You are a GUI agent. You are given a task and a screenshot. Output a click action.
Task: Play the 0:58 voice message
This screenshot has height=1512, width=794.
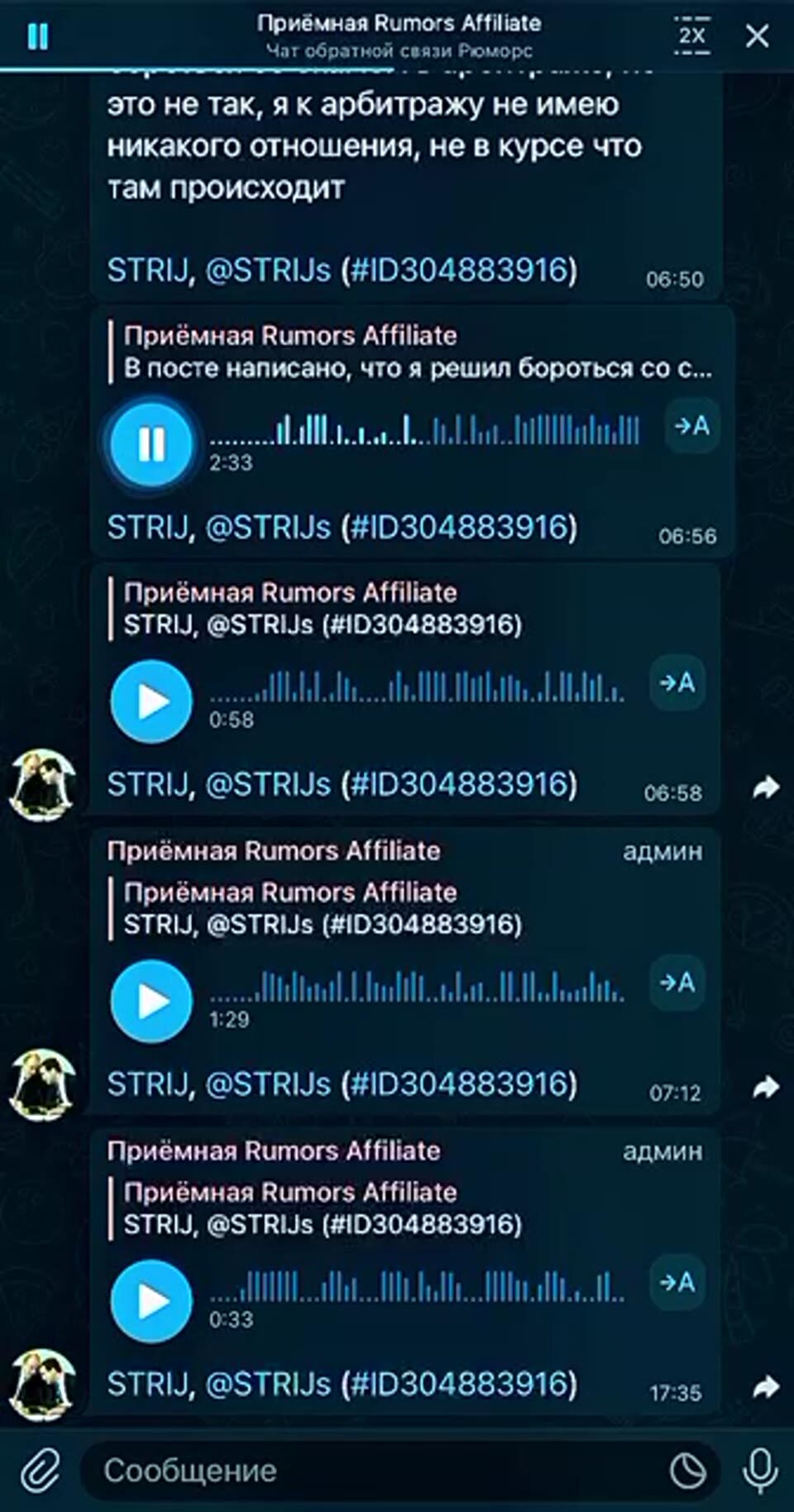coord(151,701)
